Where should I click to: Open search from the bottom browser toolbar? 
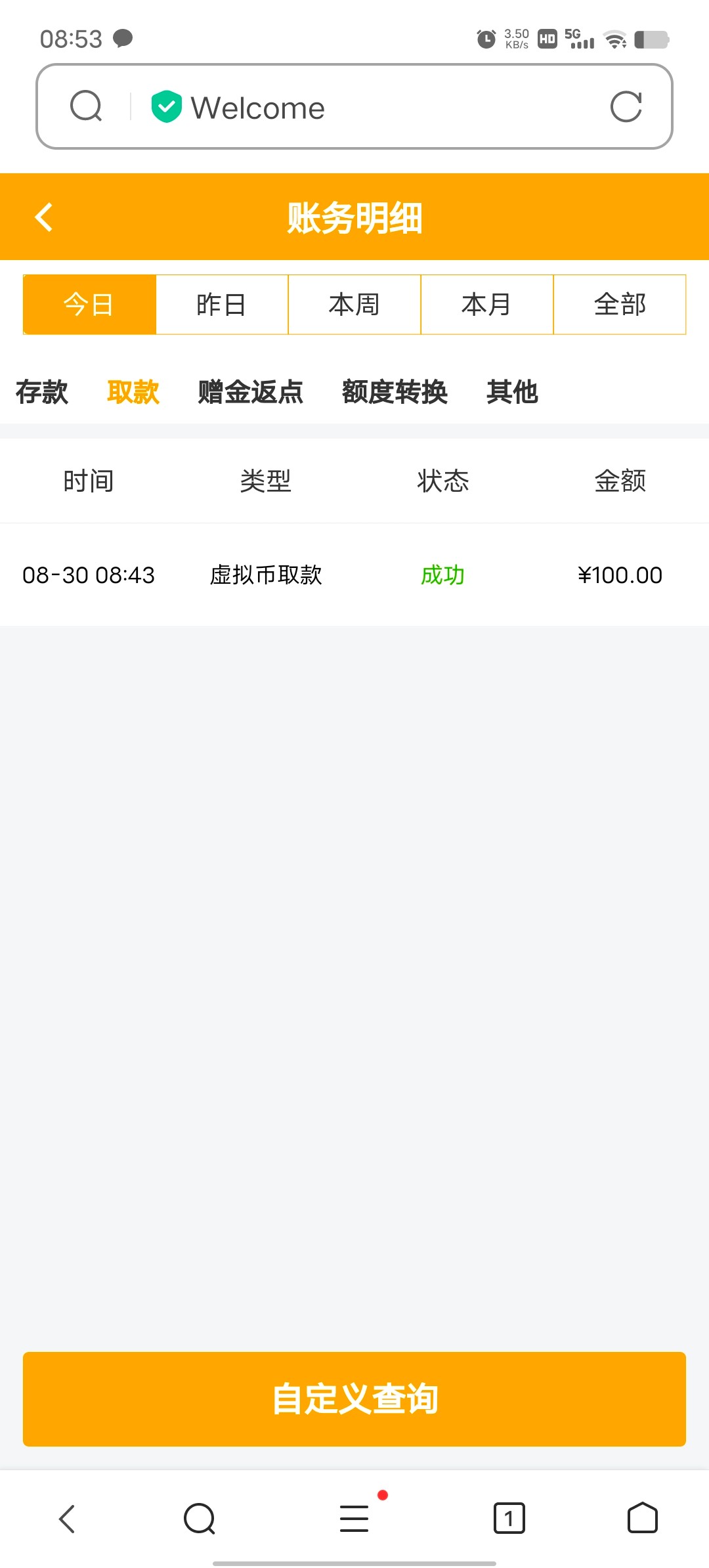pyautogui.click(x=200, y=1518)
